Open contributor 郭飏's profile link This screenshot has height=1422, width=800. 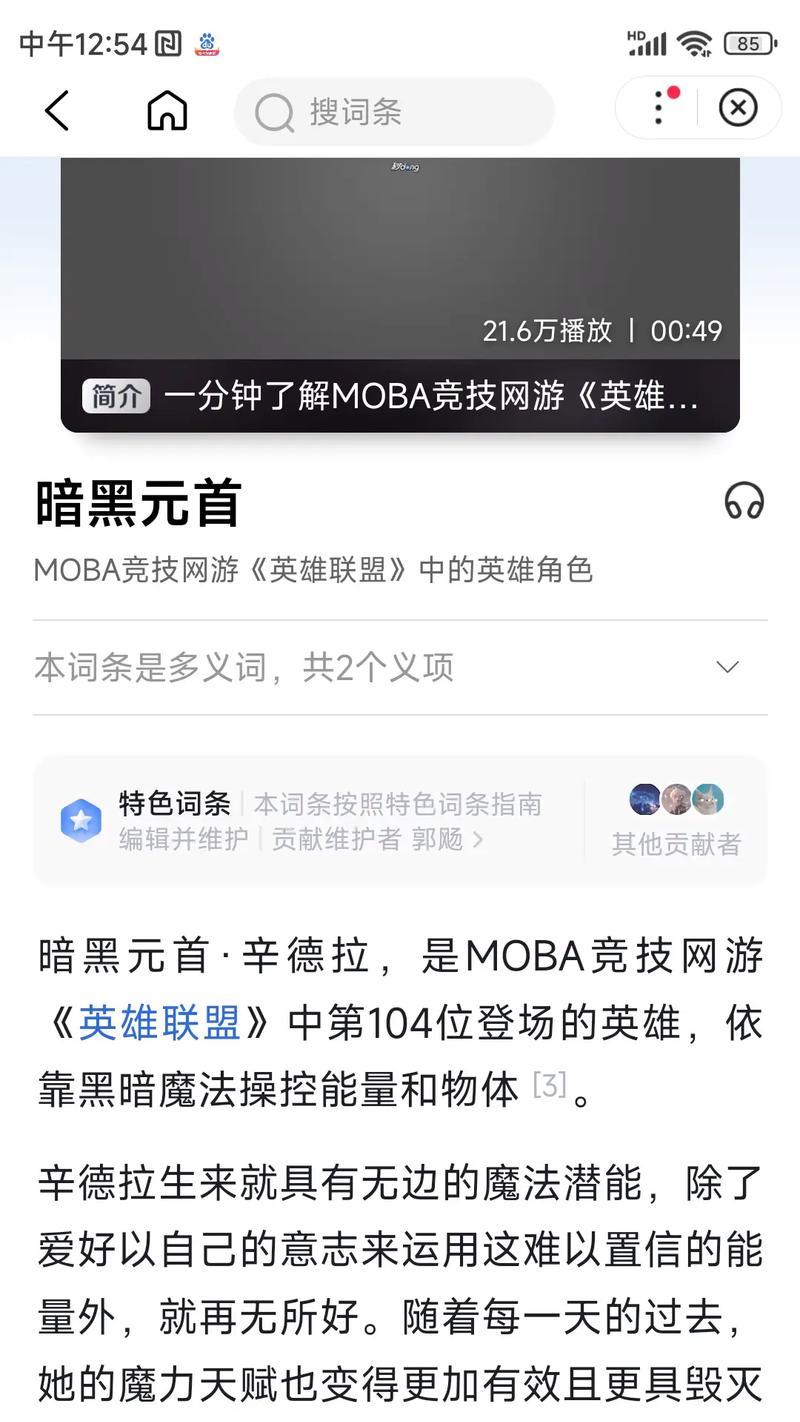(x=447, y=838)
